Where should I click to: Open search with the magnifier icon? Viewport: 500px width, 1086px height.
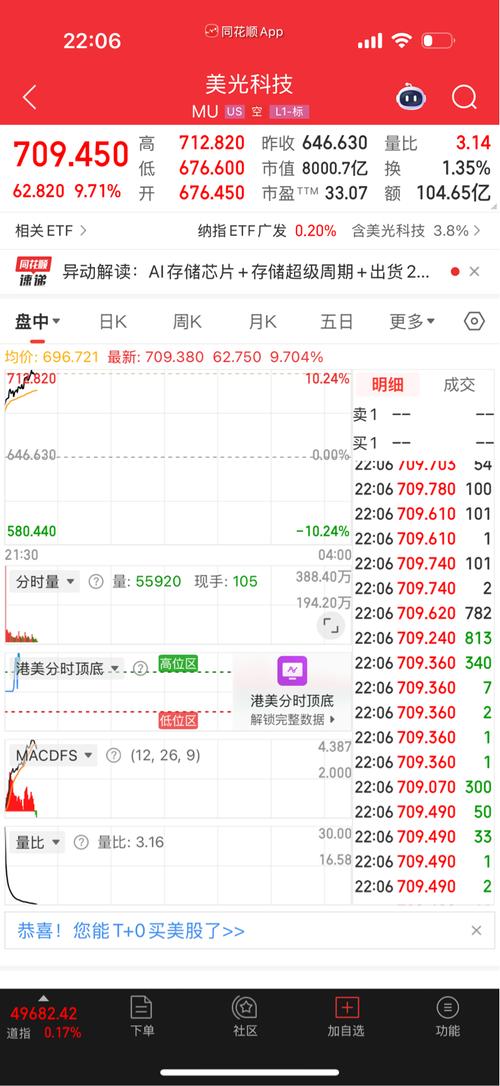coord(464,97)
